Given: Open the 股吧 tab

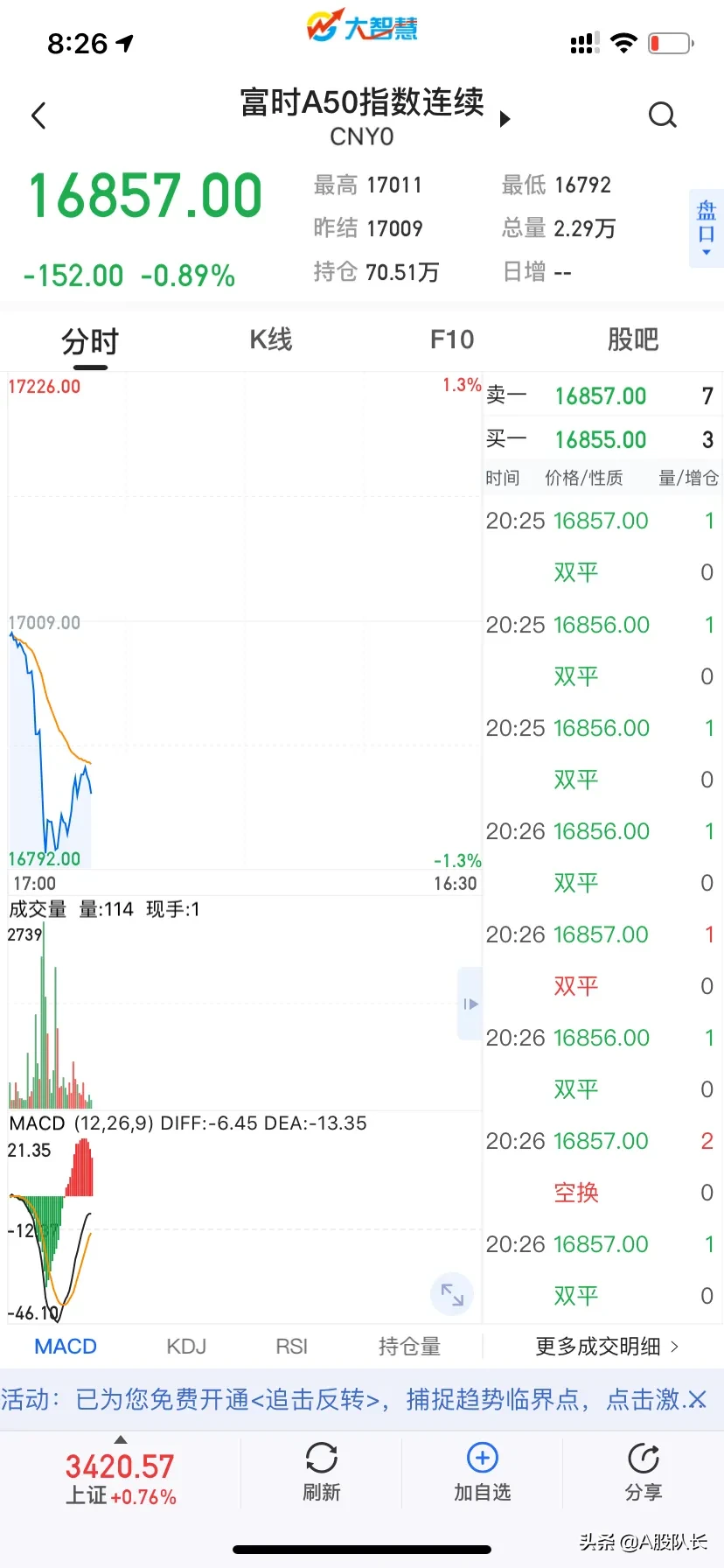Looking at the screenshot, I should pos(633,339).
